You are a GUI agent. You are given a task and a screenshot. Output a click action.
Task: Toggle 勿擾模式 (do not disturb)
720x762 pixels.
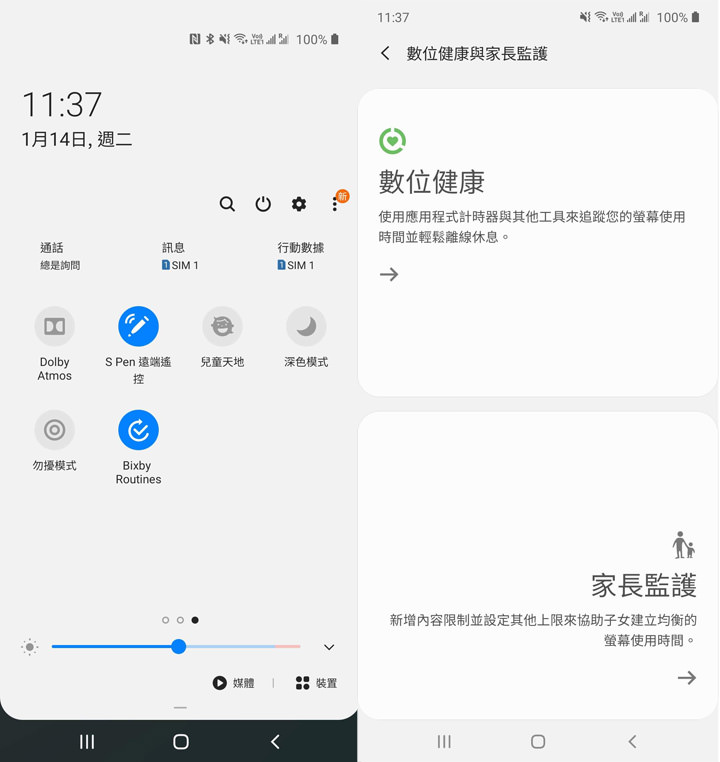[x=54, y=430]
